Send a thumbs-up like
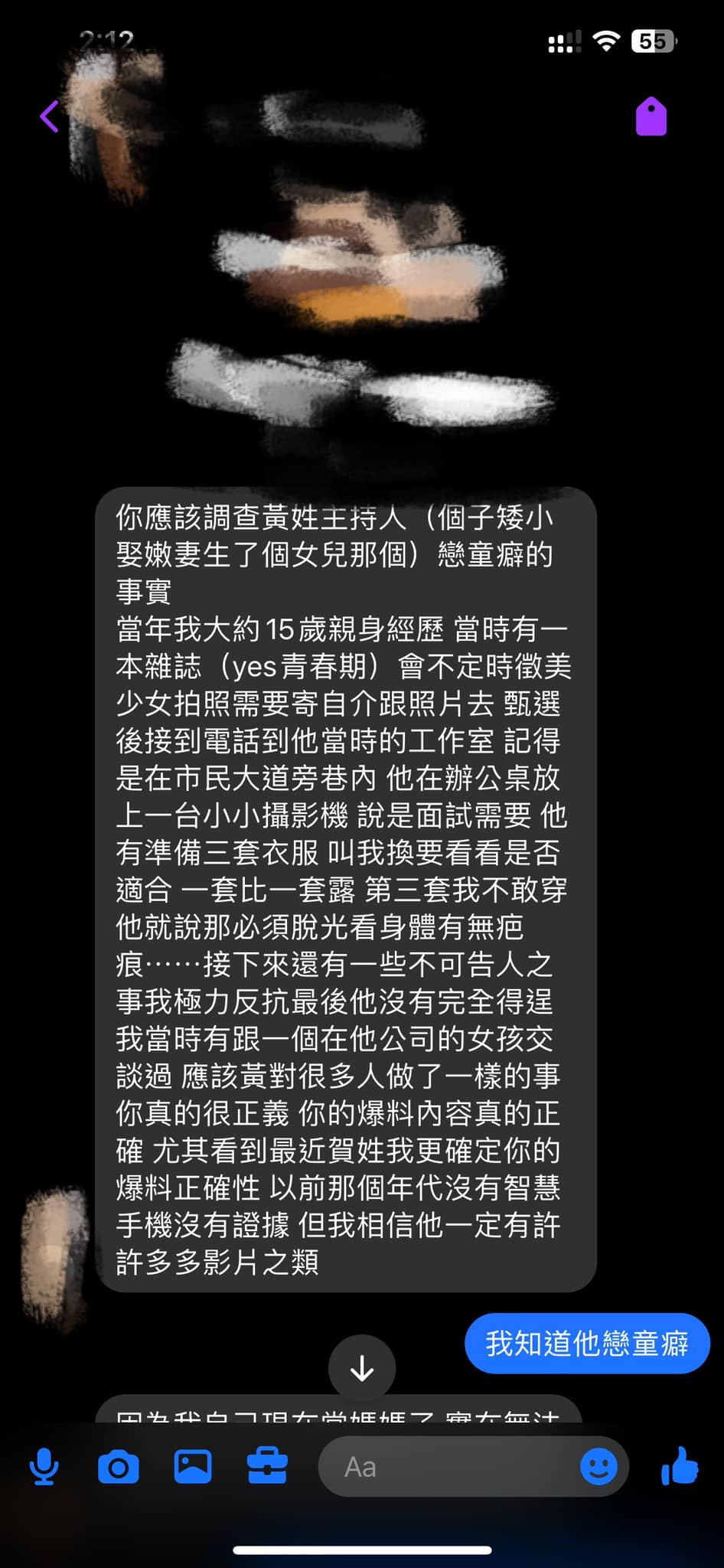The image size is (724, 1568). (680, 1466)
